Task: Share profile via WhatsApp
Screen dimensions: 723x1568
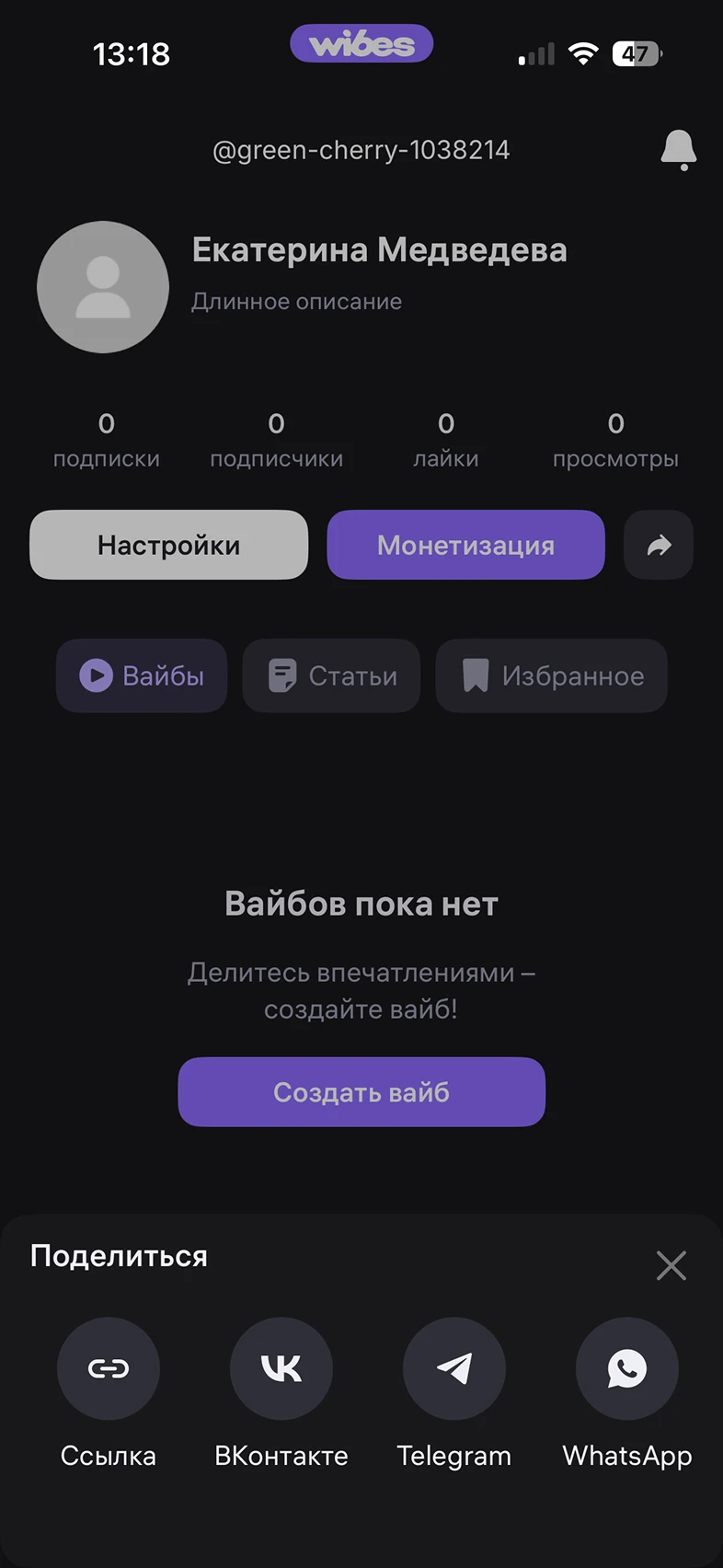Action: (627, 1368)
